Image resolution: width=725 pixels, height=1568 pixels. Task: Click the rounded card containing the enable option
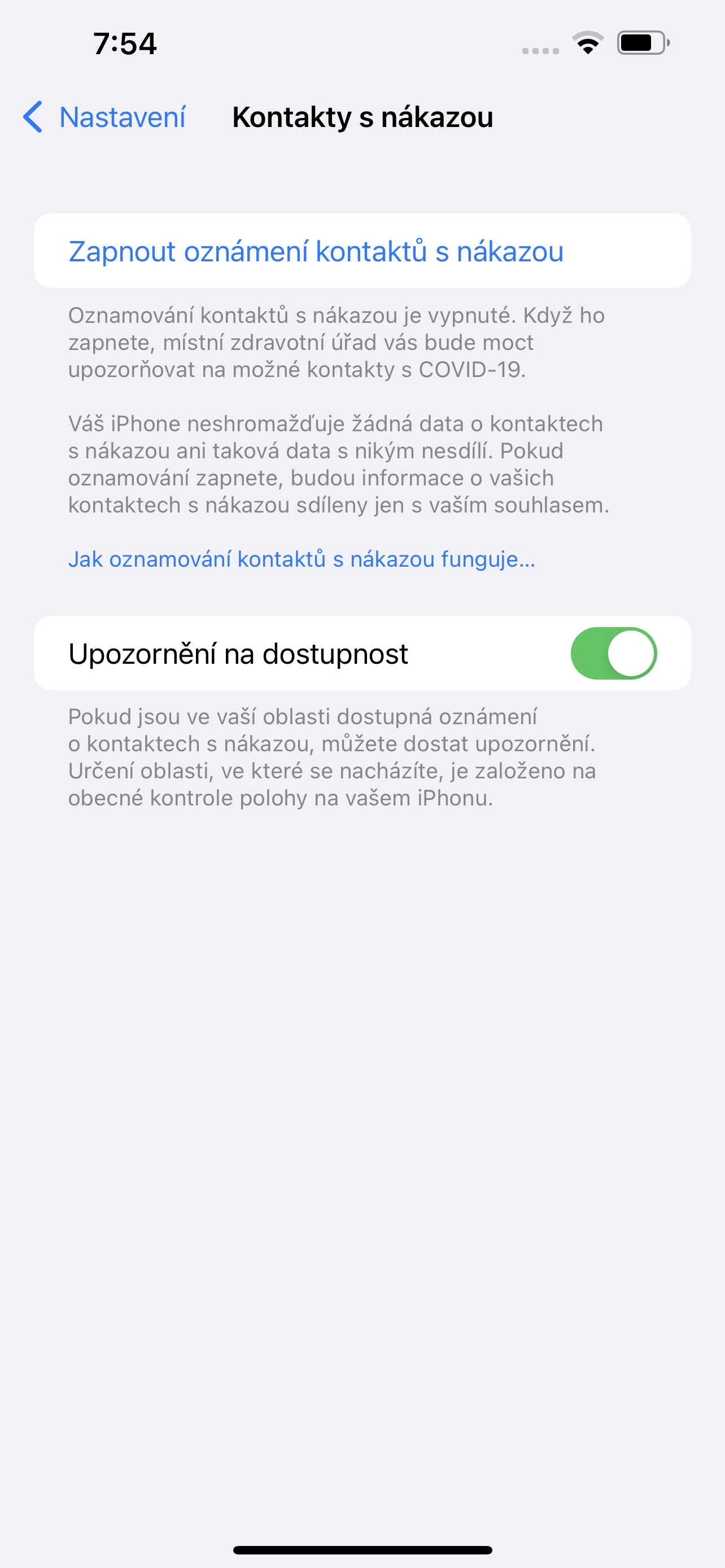(x=362, y=251)
